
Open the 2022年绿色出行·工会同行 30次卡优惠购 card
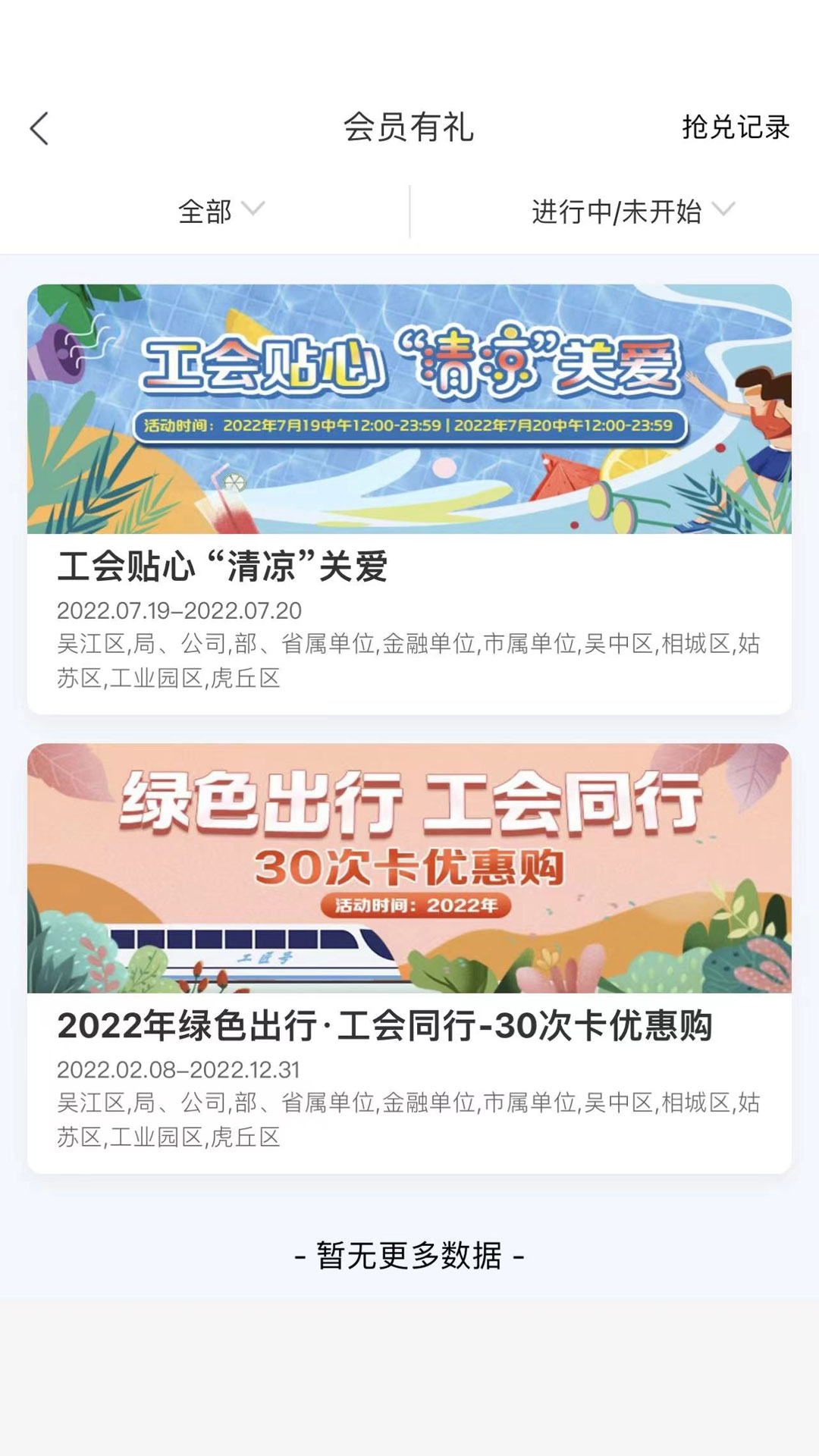click(x=409, y=958)
